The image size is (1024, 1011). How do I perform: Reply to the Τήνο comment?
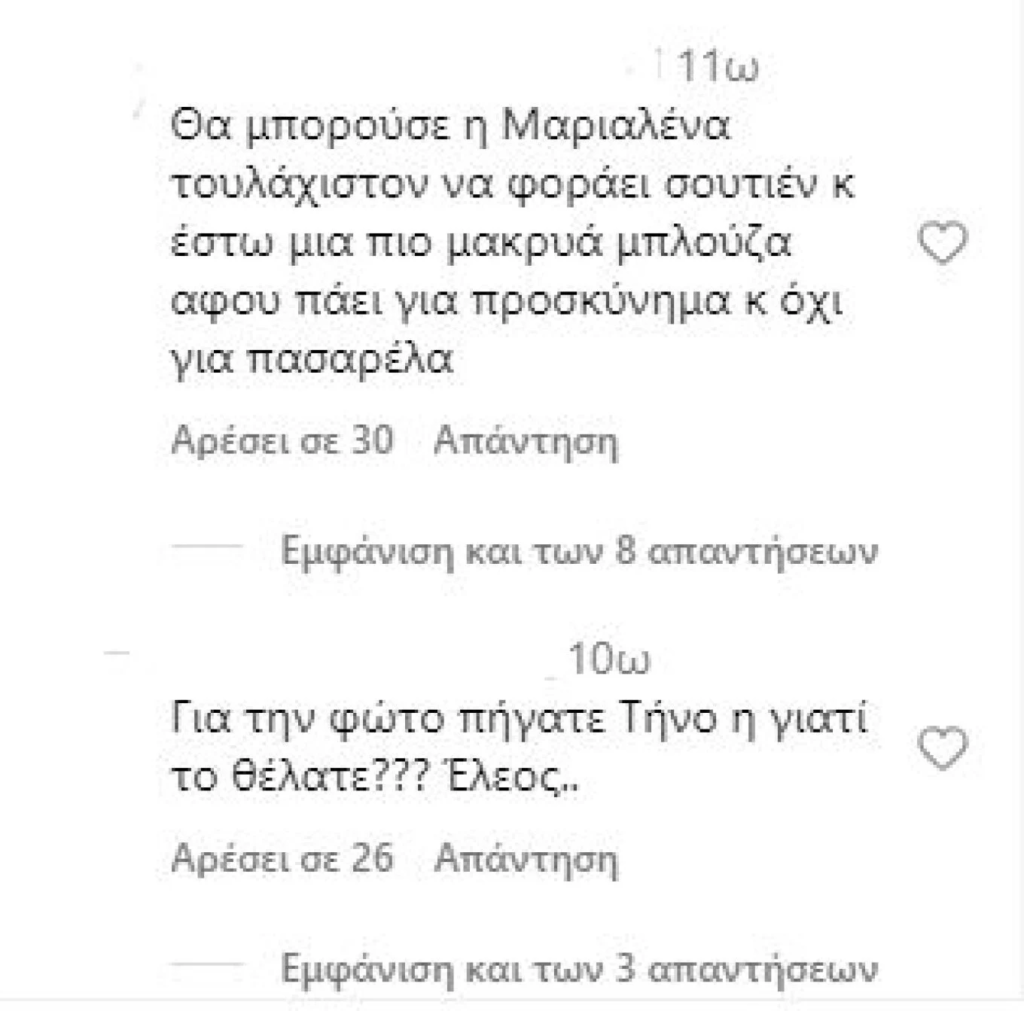[526, 859]
